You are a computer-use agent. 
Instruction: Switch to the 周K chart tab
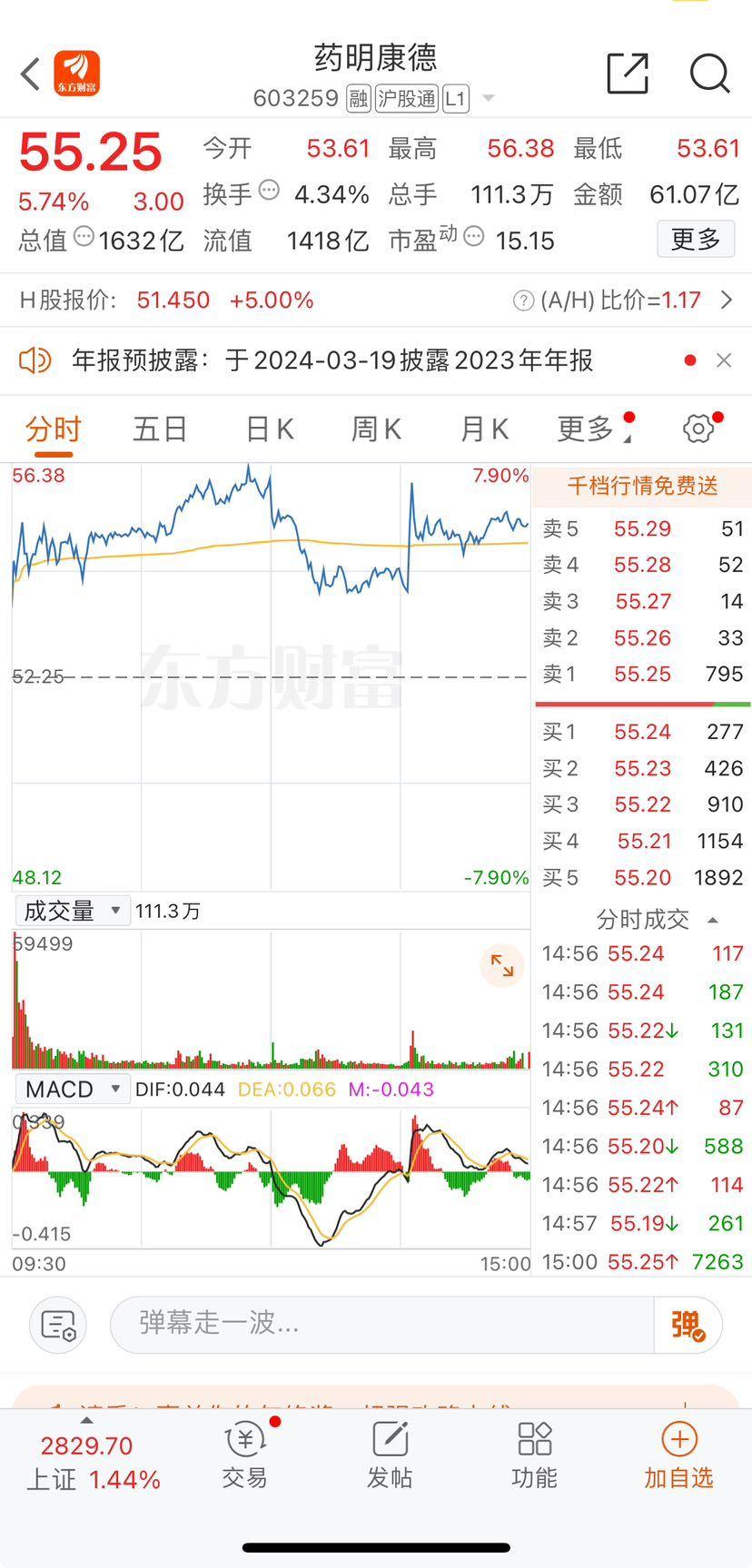click(376, 429)
